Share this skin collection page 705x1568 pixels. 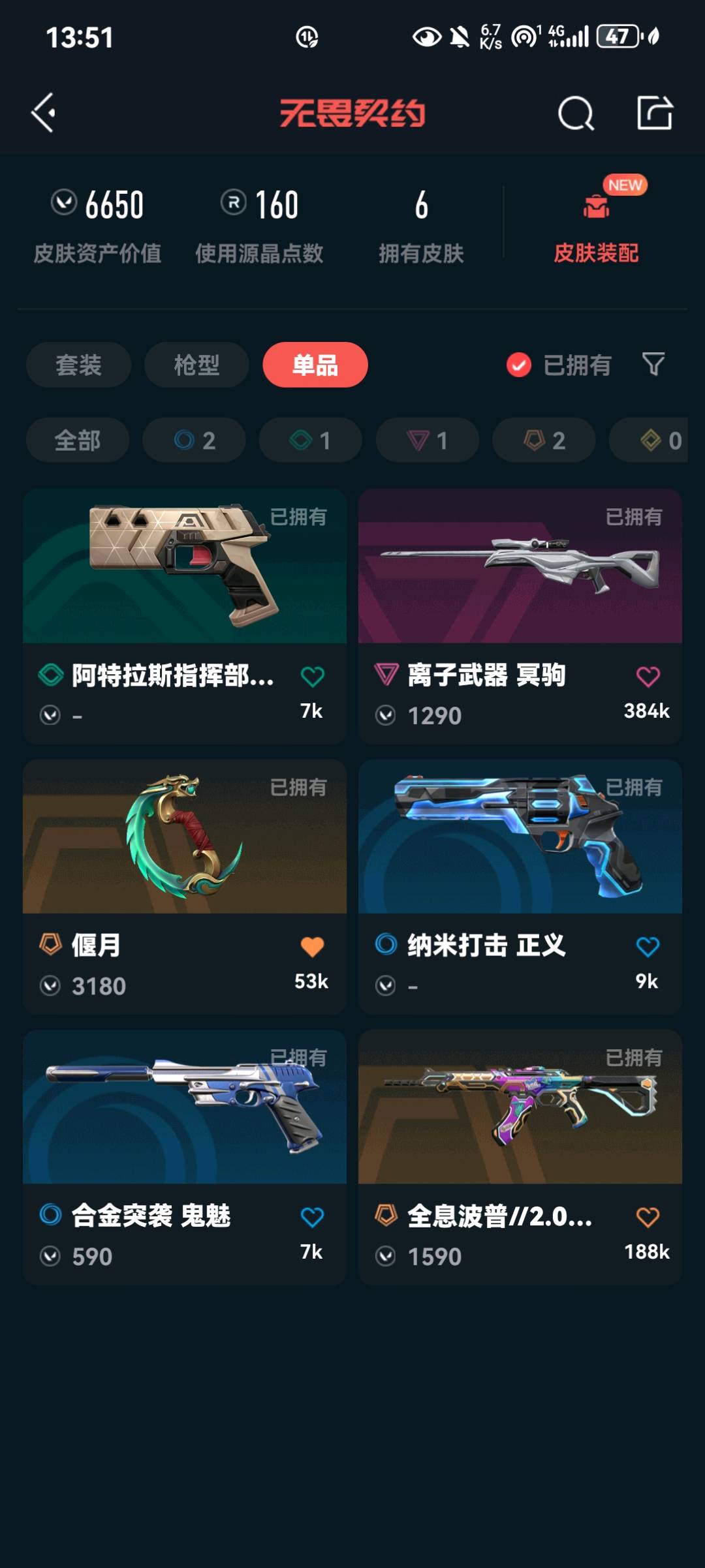655,113
